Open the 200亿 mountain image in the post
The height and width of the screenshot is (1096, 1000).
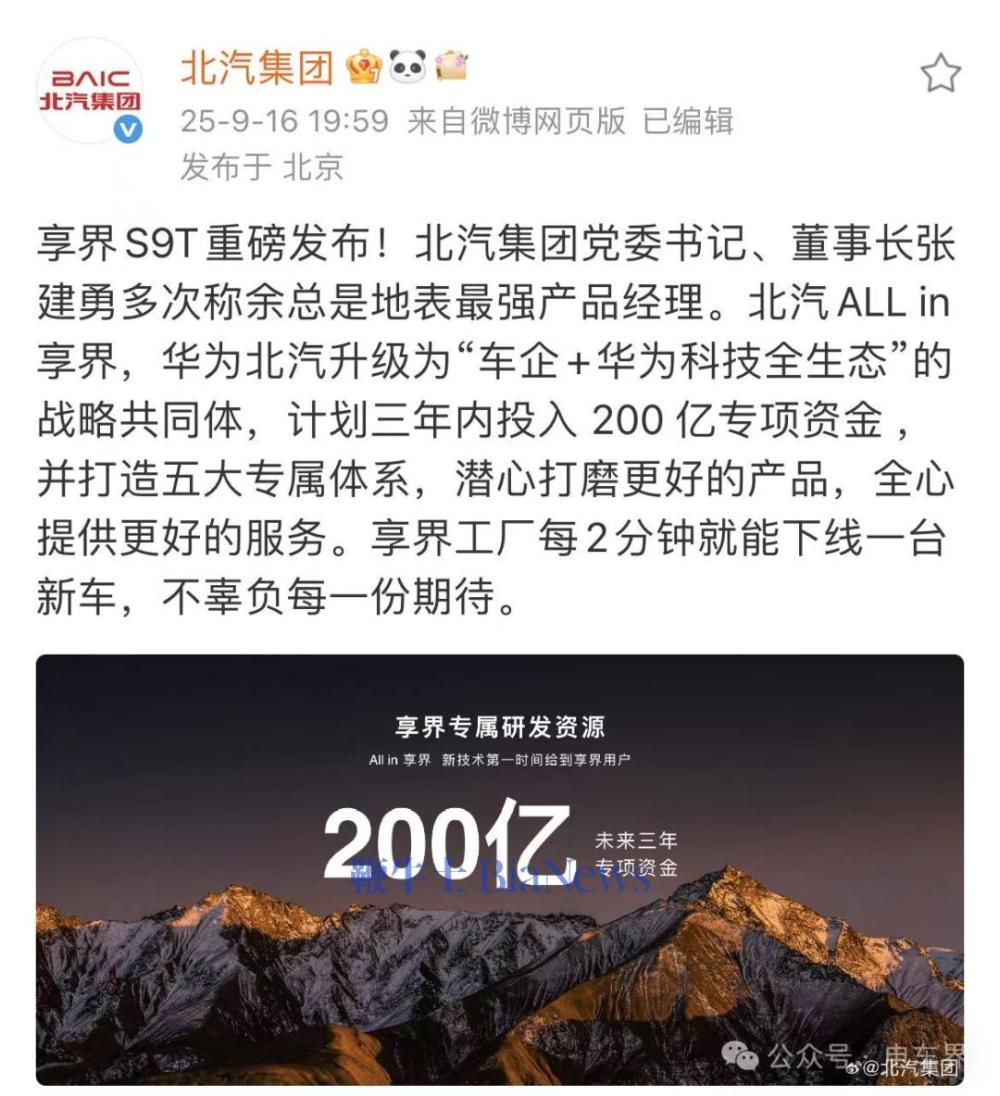(x=500, y=868)
